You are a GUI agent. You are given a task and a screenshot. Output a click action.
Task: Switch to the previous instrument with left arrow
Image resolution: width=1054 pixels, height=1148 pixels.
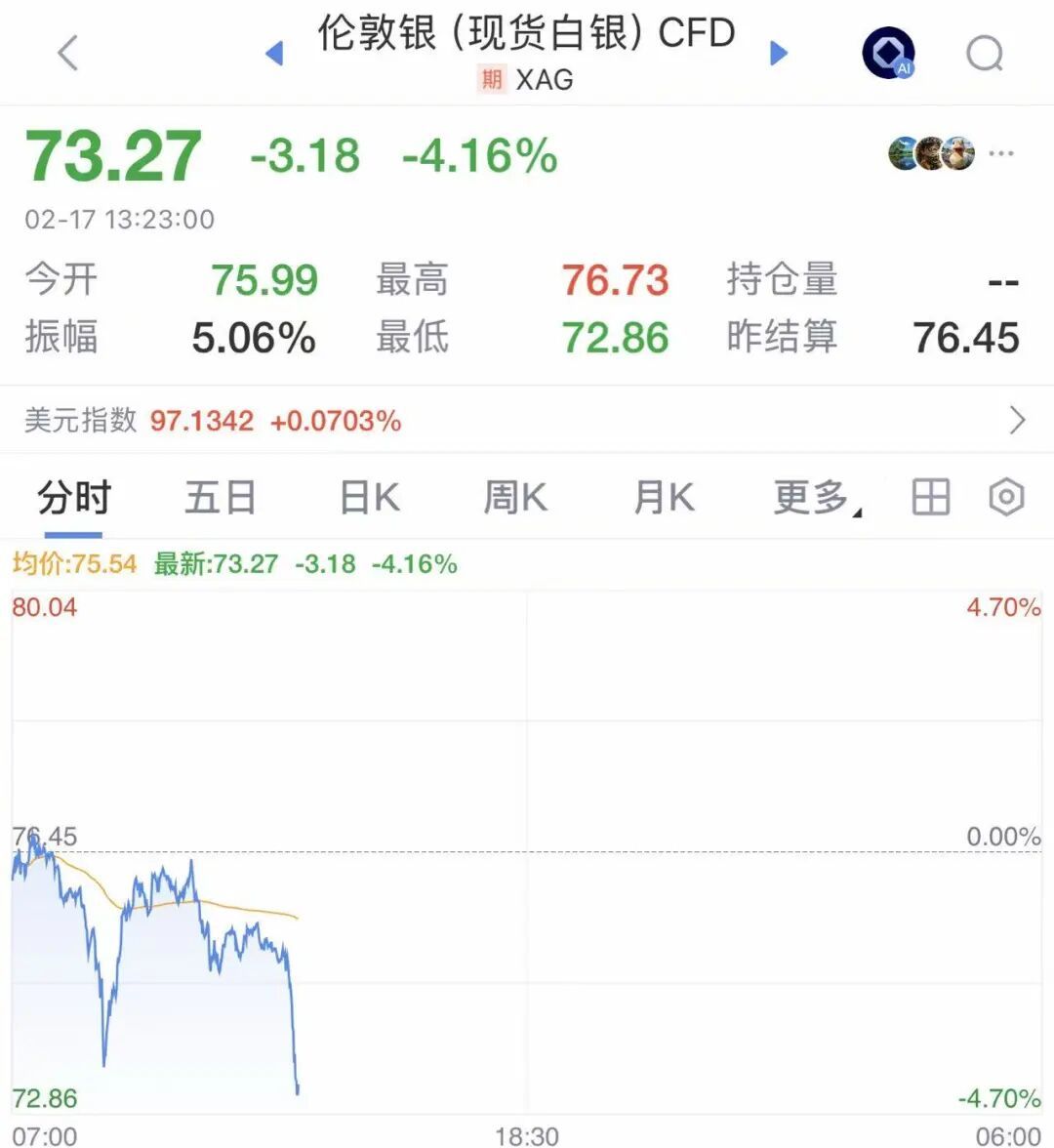click(x=274, y=53)
